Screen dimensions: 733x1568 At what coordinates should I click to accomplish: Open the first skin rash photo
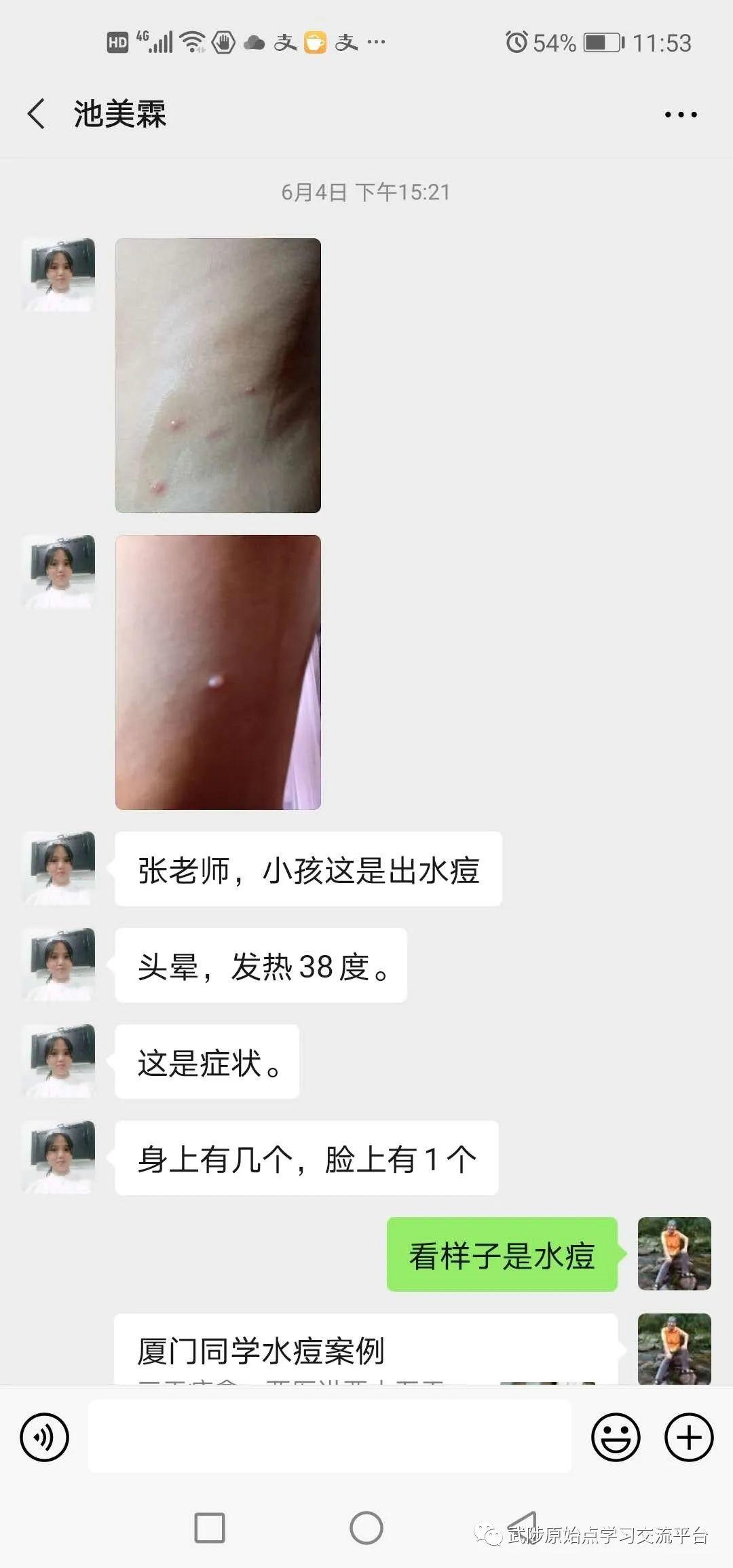click(218, 375)
